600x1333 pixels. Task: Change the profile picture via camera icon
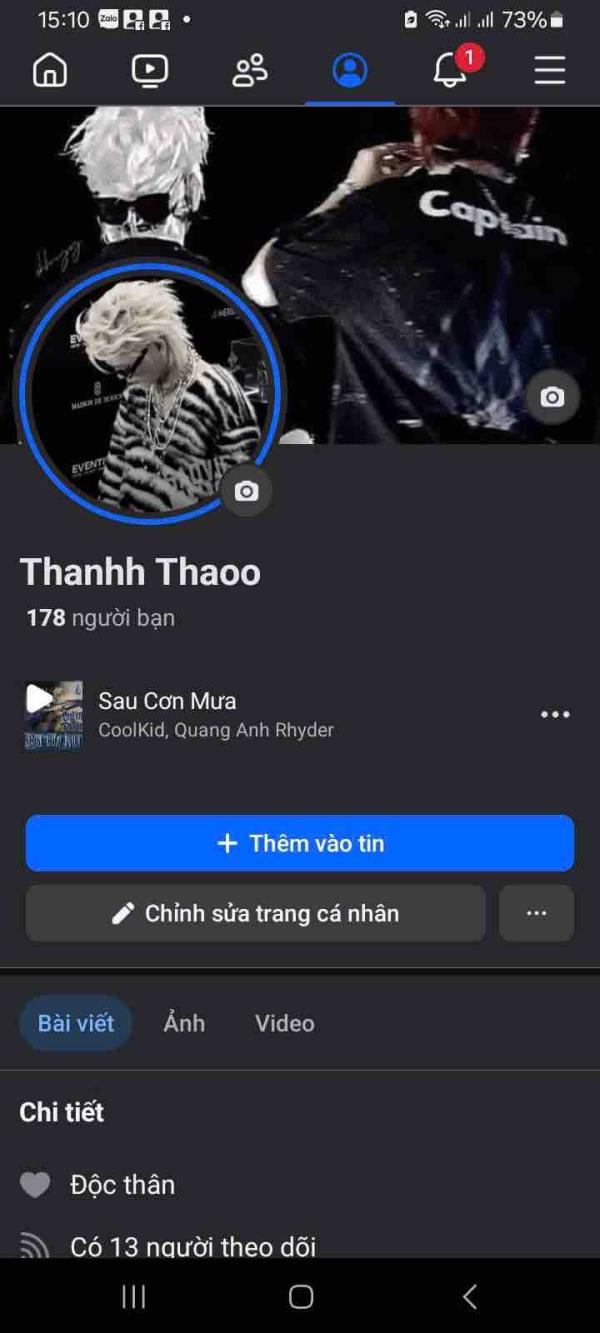coord(246,491)
